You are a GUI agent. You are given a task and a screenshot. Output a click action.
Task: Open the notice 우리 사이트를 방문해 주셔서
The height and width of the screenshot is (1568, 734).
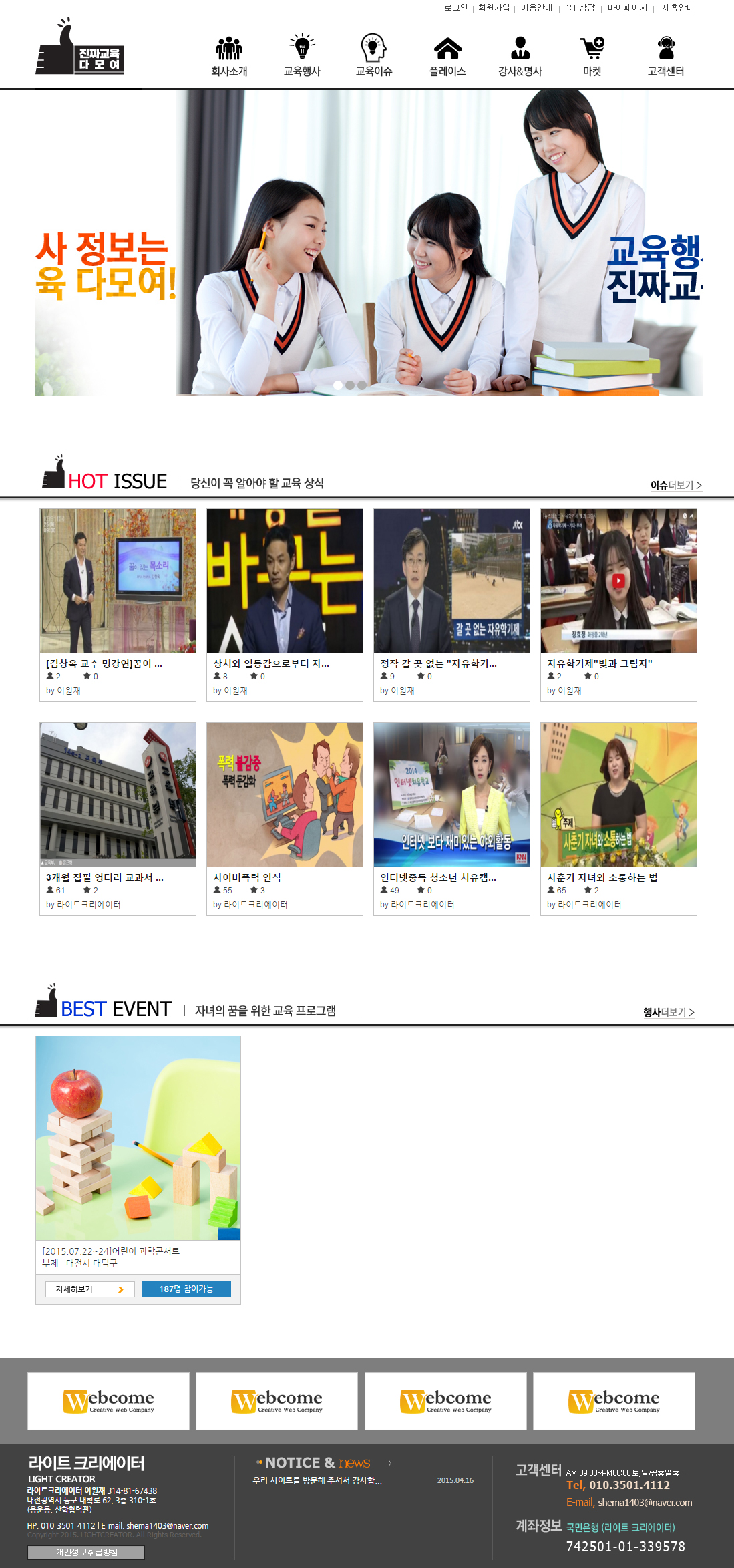click(x=317, y=1480)
